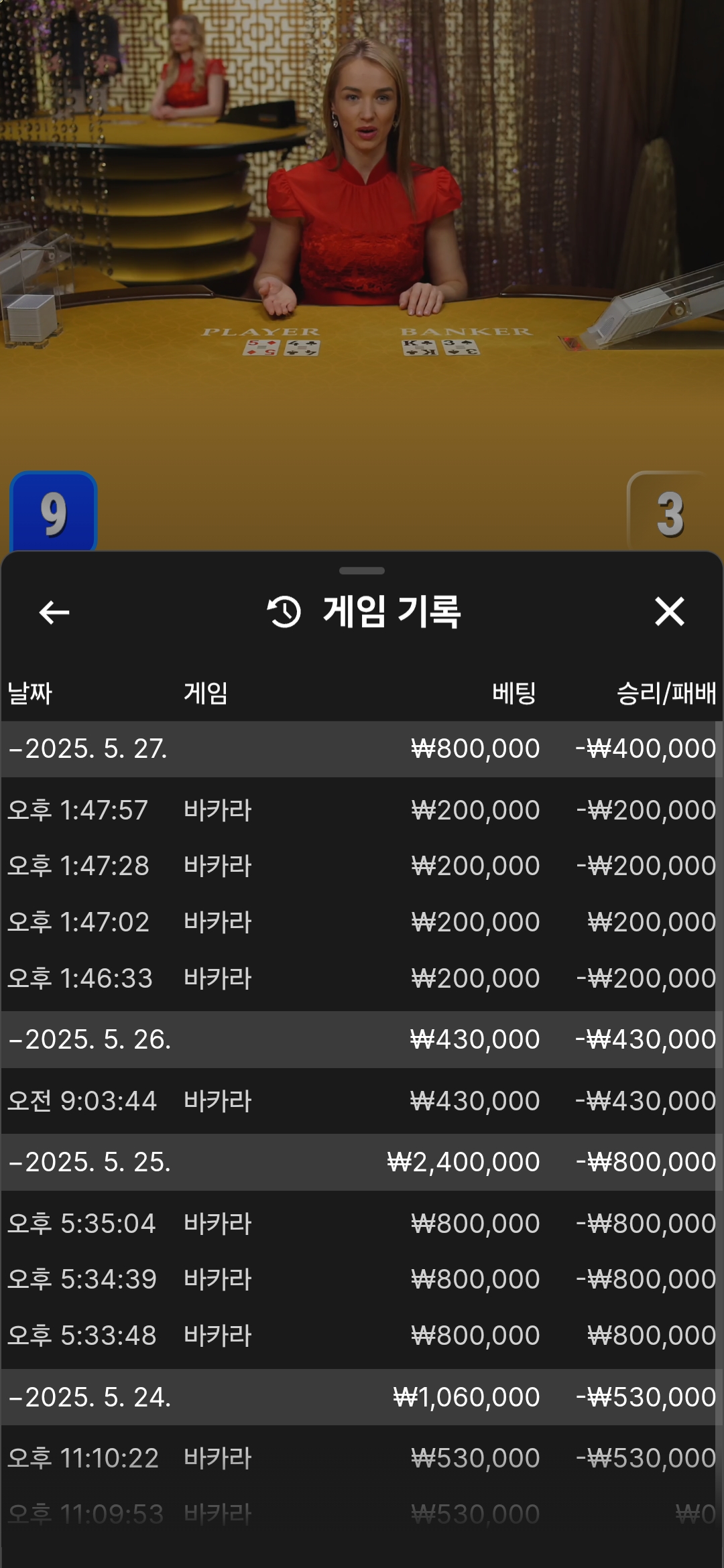View details of the 오후 1:47:28 round

click(x=362, y=866)
